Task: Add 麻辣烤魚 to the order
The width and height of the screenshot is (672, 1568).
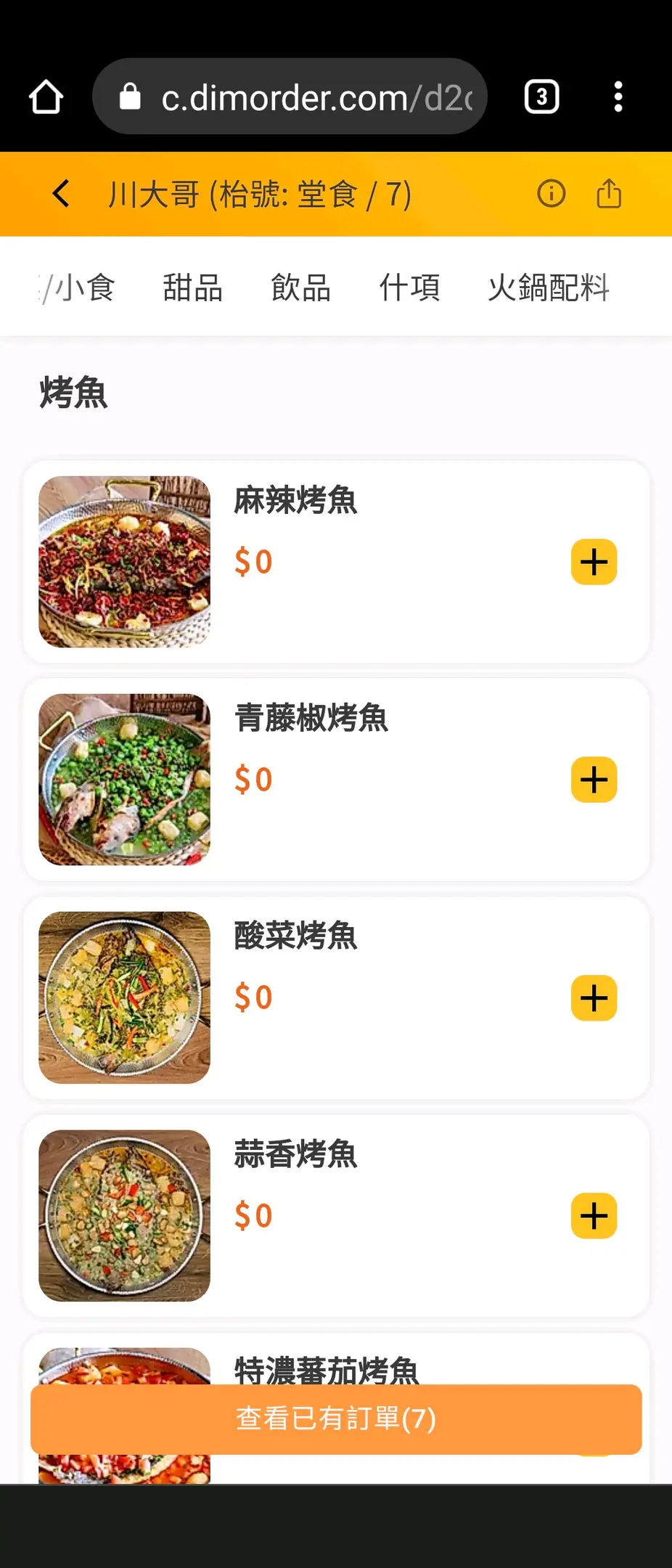Action: tap(594, 562)
